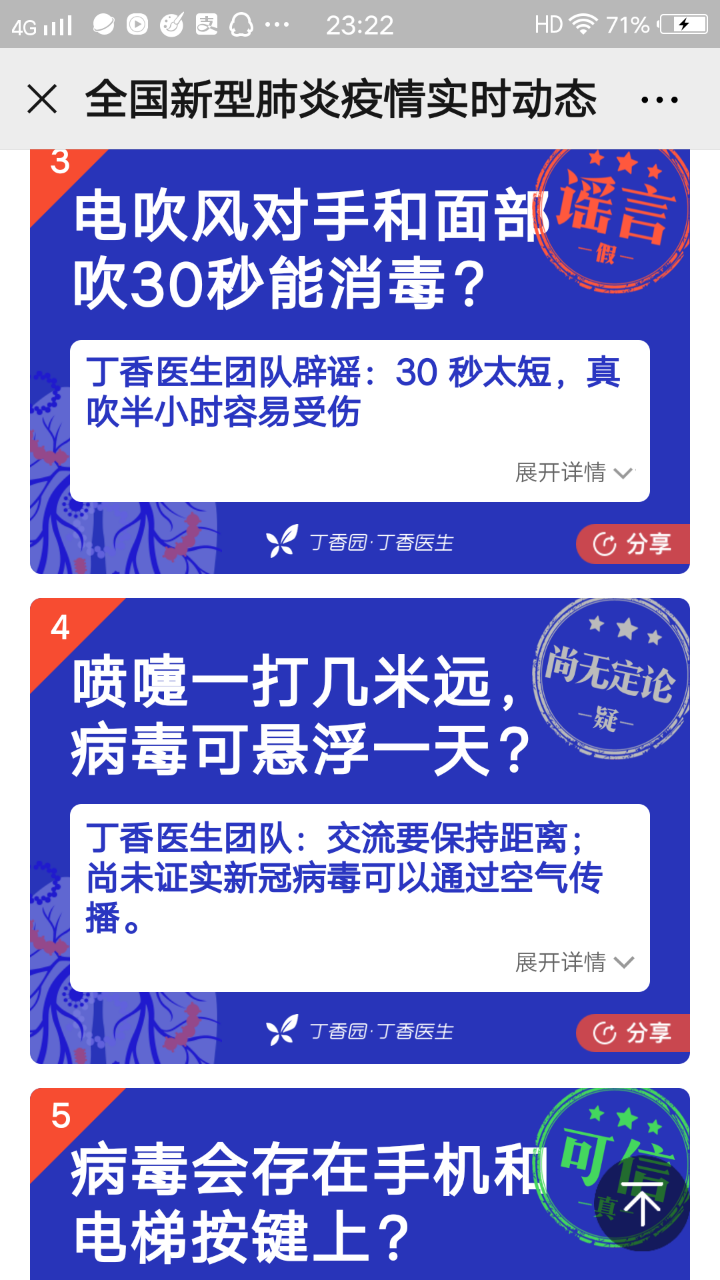Open the three-dot overflow menu
This screenshot has width=720, height=1280.
click(x=659, y=99)
